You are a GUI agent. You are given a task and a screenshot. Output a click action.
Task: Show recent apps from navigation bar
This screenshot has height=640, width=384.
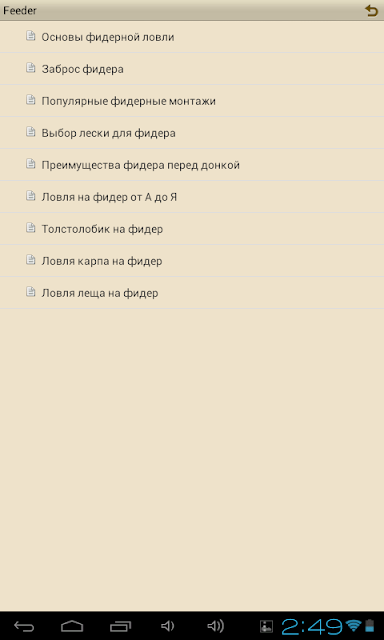[x=120, y=626]
